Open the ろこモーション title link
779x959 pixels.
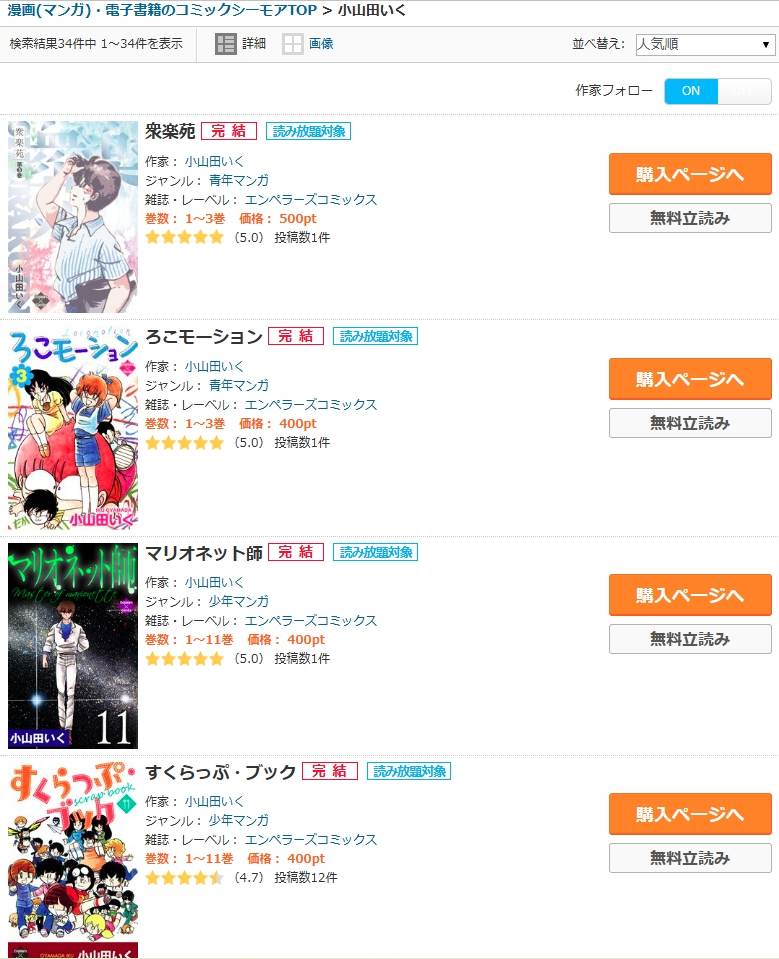(204, 337)
